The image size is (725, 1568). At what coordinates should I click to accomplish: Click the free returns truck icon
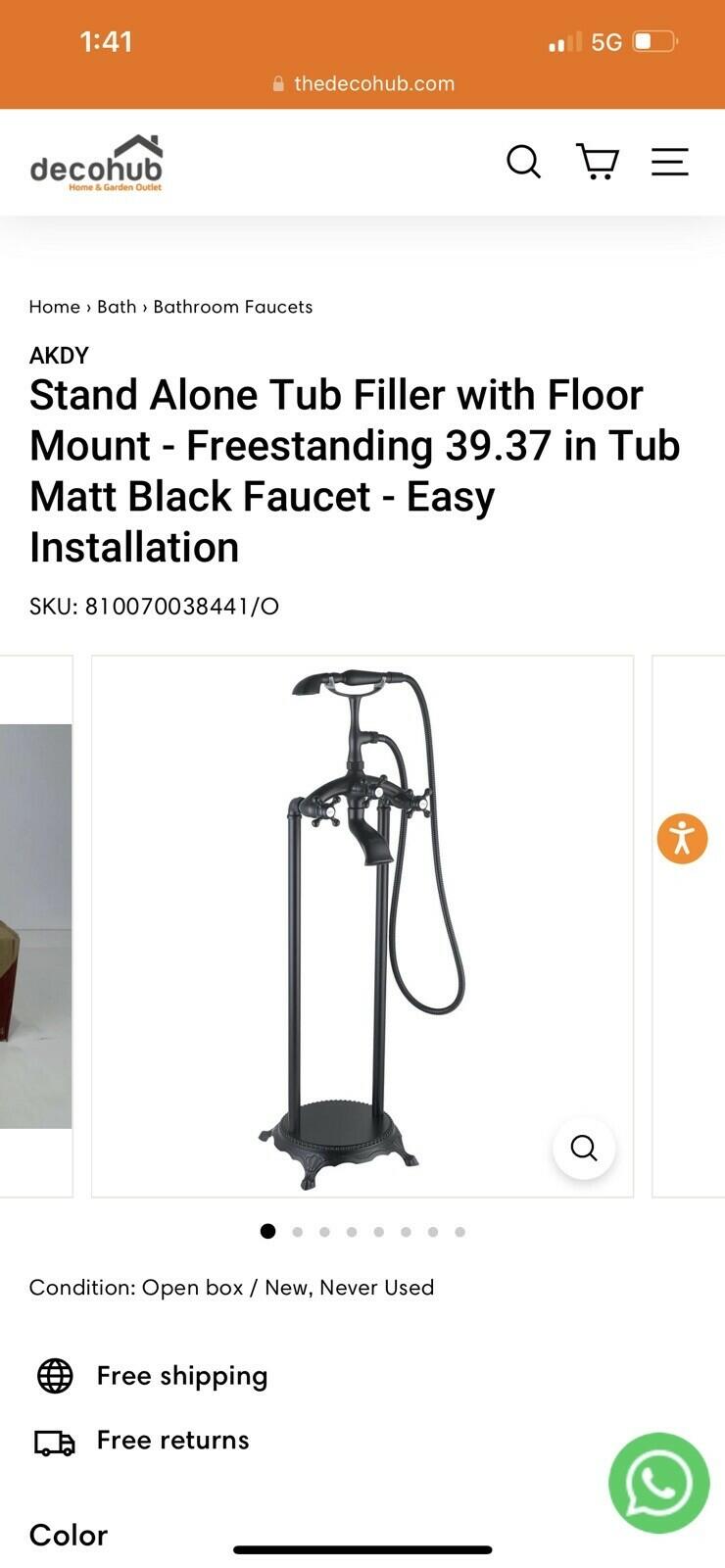click(x=56, y=1441)
